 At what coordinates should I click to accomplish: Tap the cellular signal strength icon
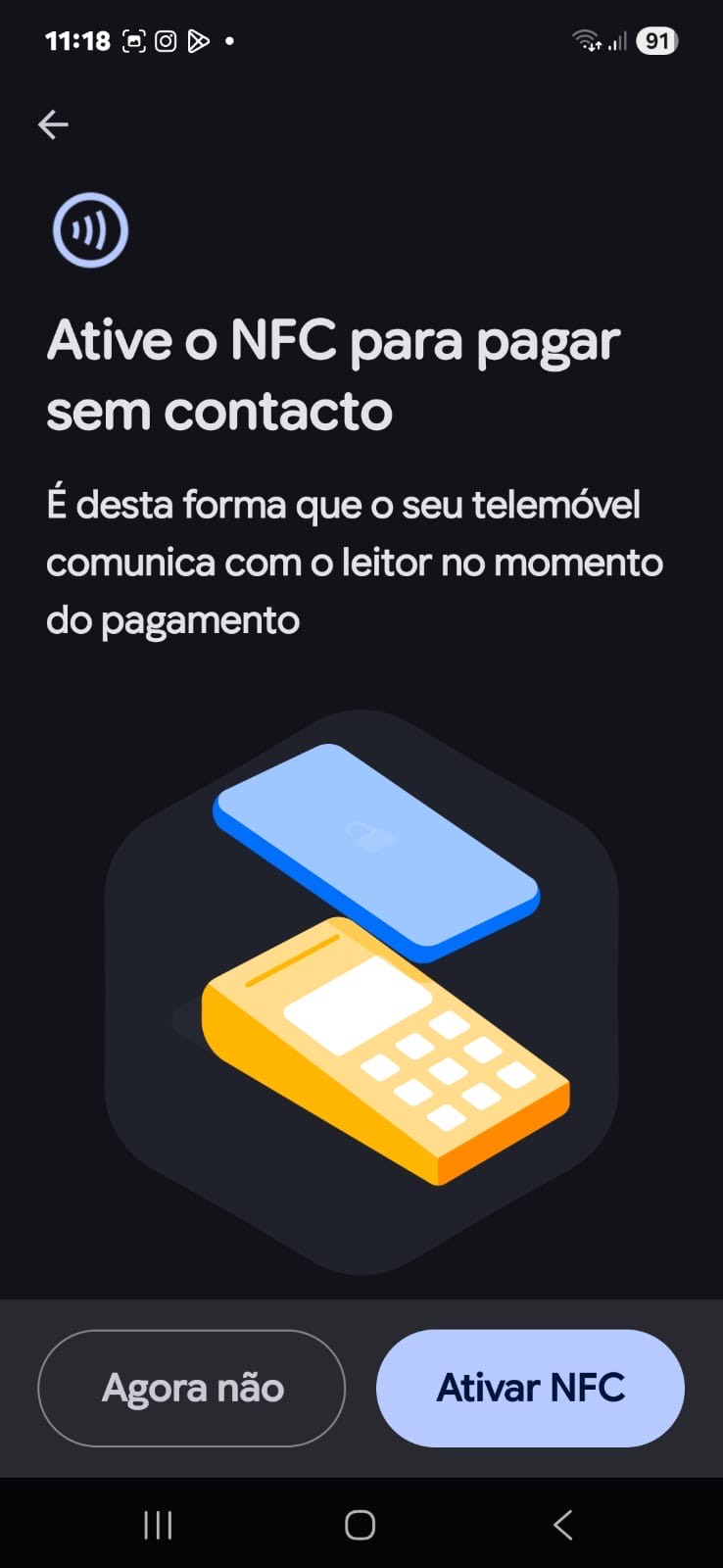(618, 40)
